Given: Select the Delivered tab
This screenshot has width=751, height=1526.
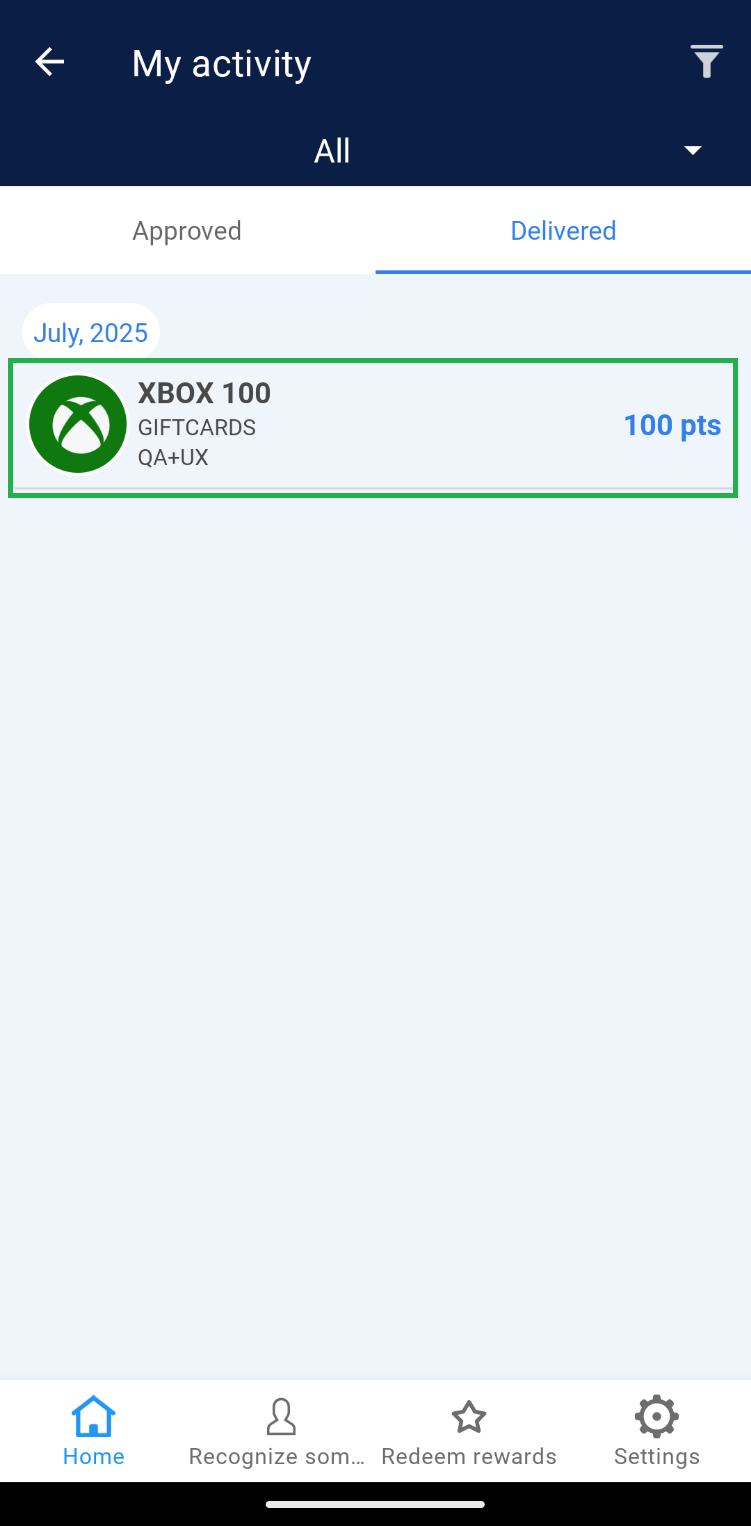Looking at the screenshot, I should pos(563,231).
